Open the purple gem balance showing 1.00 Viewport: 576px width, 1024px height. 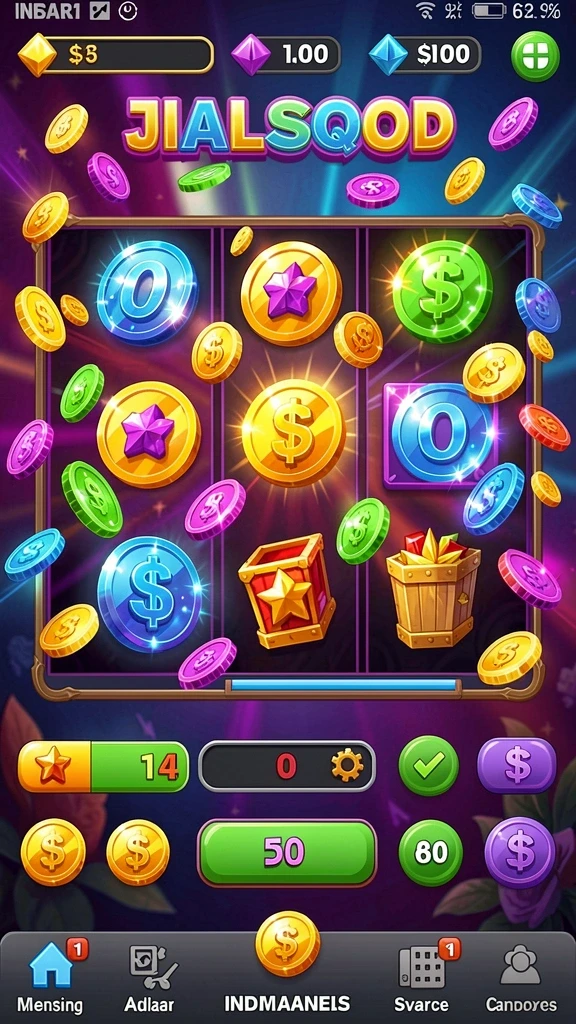[x=285, y=55]
